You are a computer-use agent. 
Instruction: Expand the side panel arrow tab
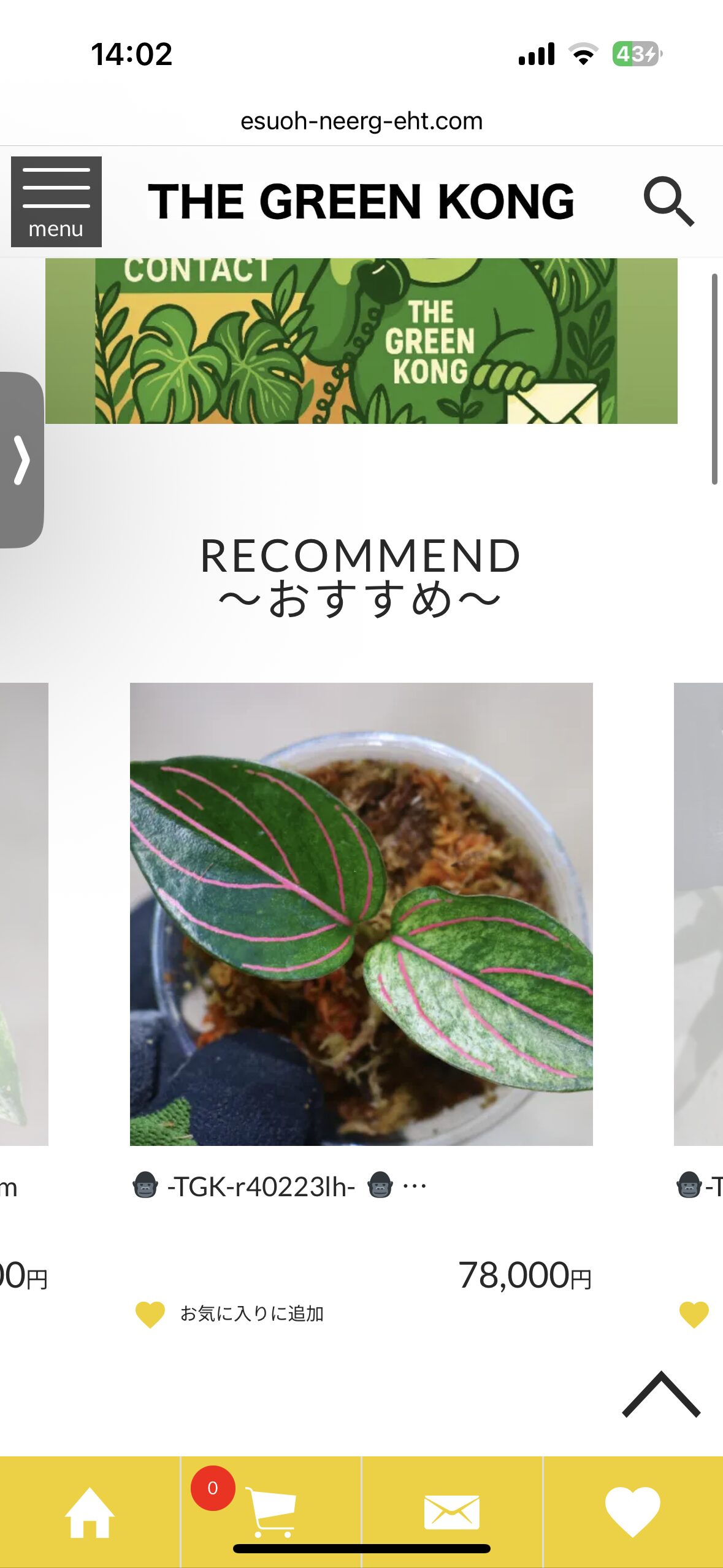coord(21,460)
